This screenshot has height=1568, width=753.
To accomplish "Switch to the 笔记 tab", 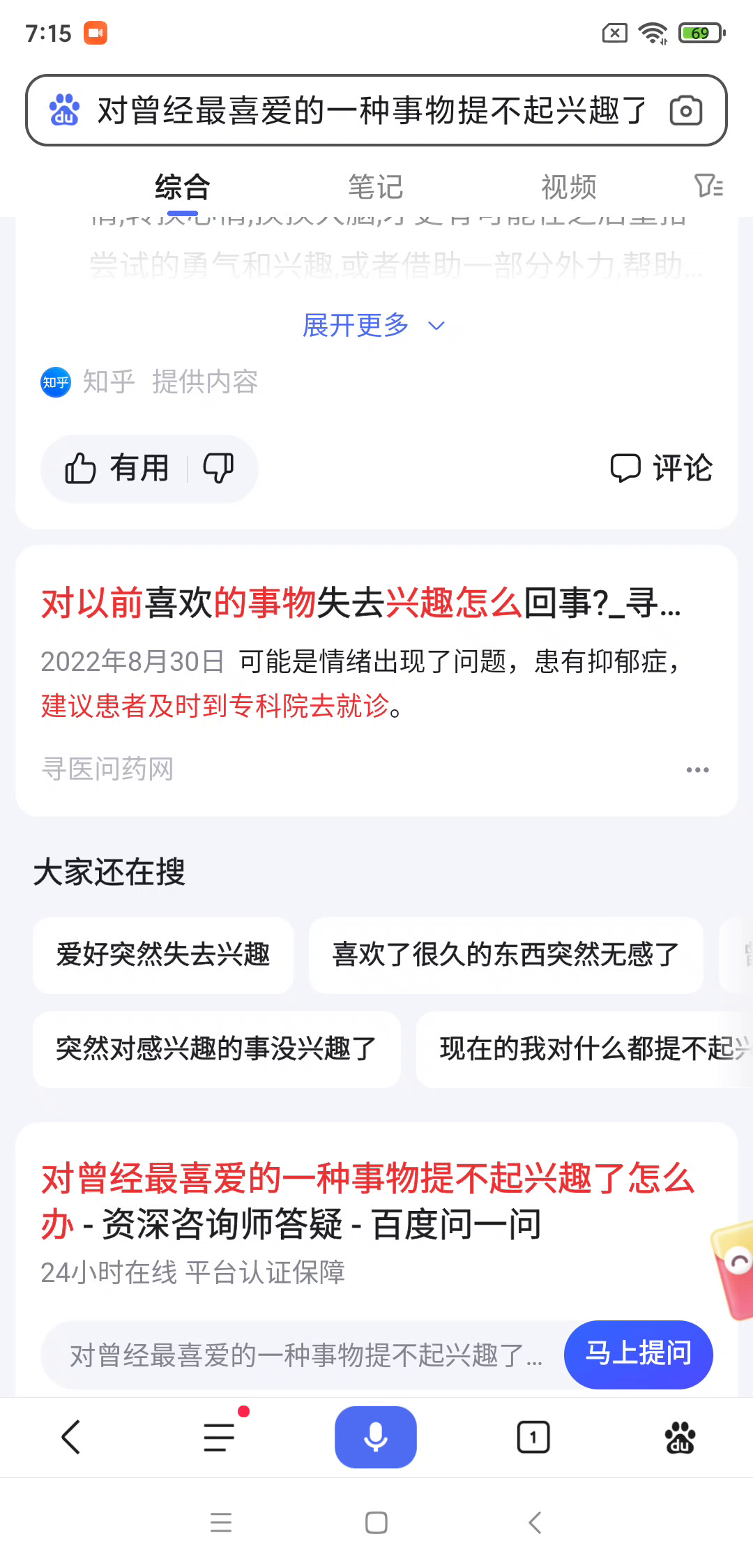I will (375, 187).
